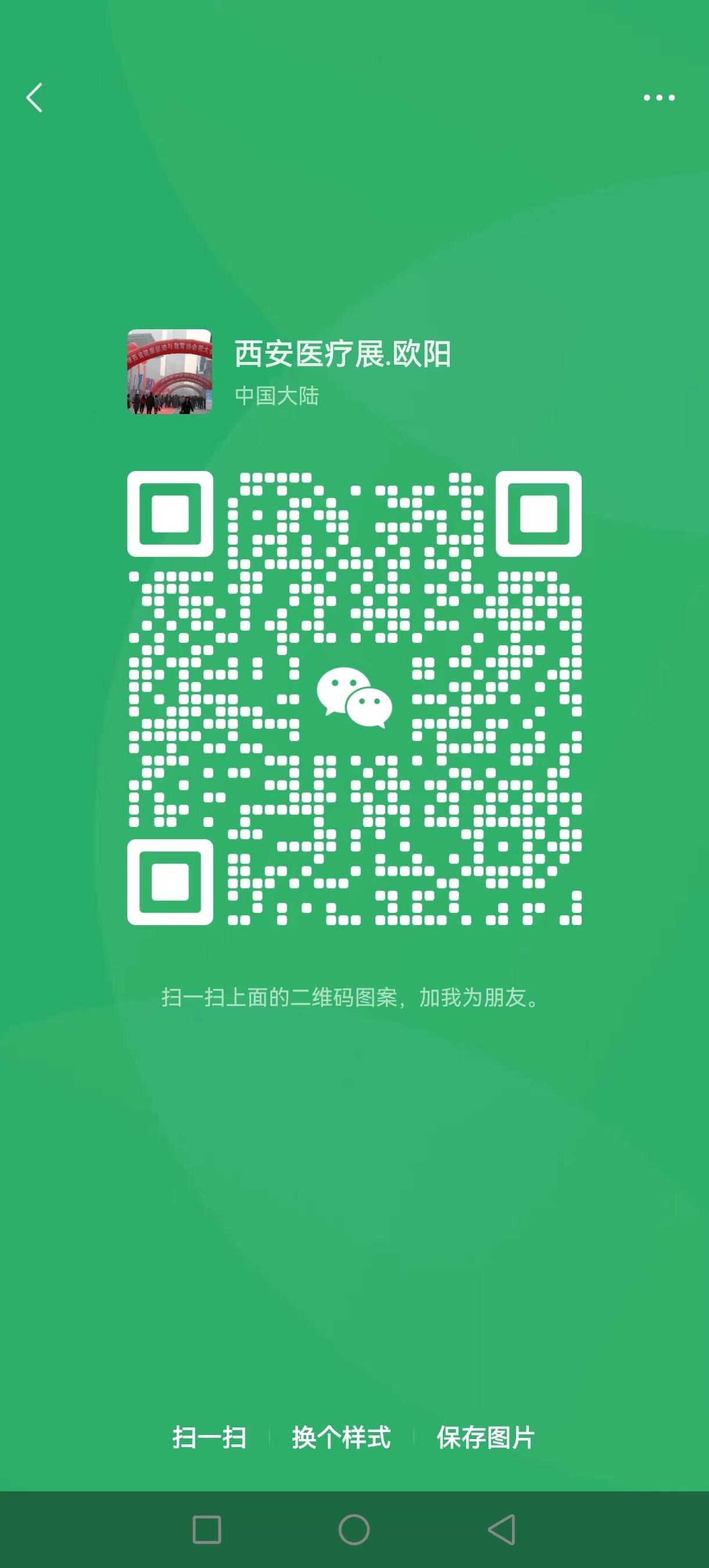The height and width of the screenshot is (1568, 709).
Task: Open the recent apps view
Action: (206, 1530)
